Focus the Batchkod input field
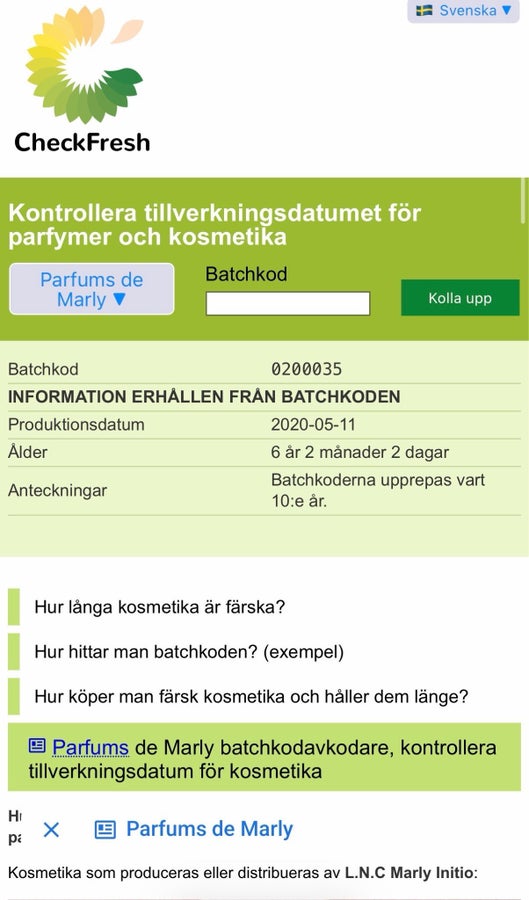Image resolution: width=529 pixels, height=900 pixels. (x=287, y=303)
